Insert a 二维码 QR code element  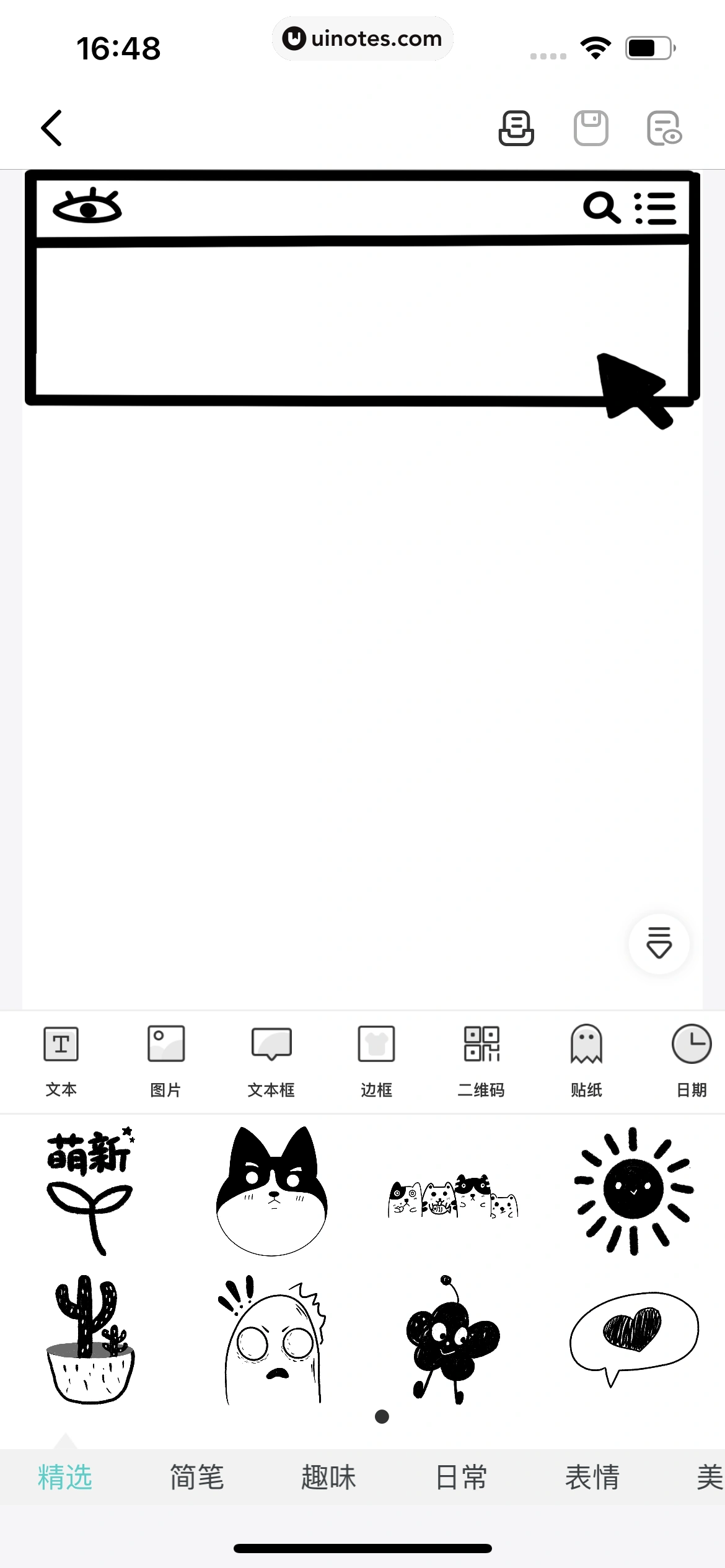[481, 1059]
